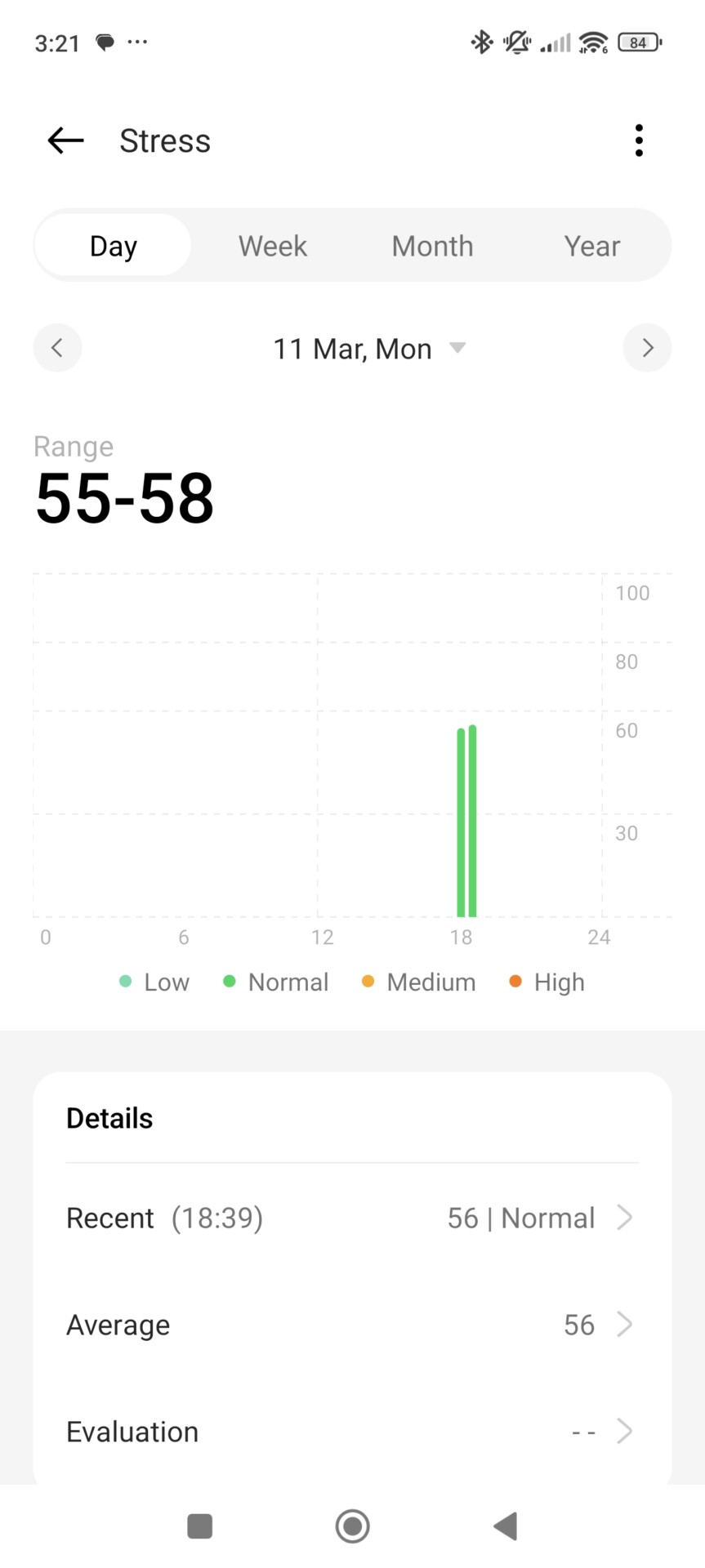Image resolution: width=705 pixels, height=1568 pixels.
Task: Select the Day tab
Action: (114, 245)
